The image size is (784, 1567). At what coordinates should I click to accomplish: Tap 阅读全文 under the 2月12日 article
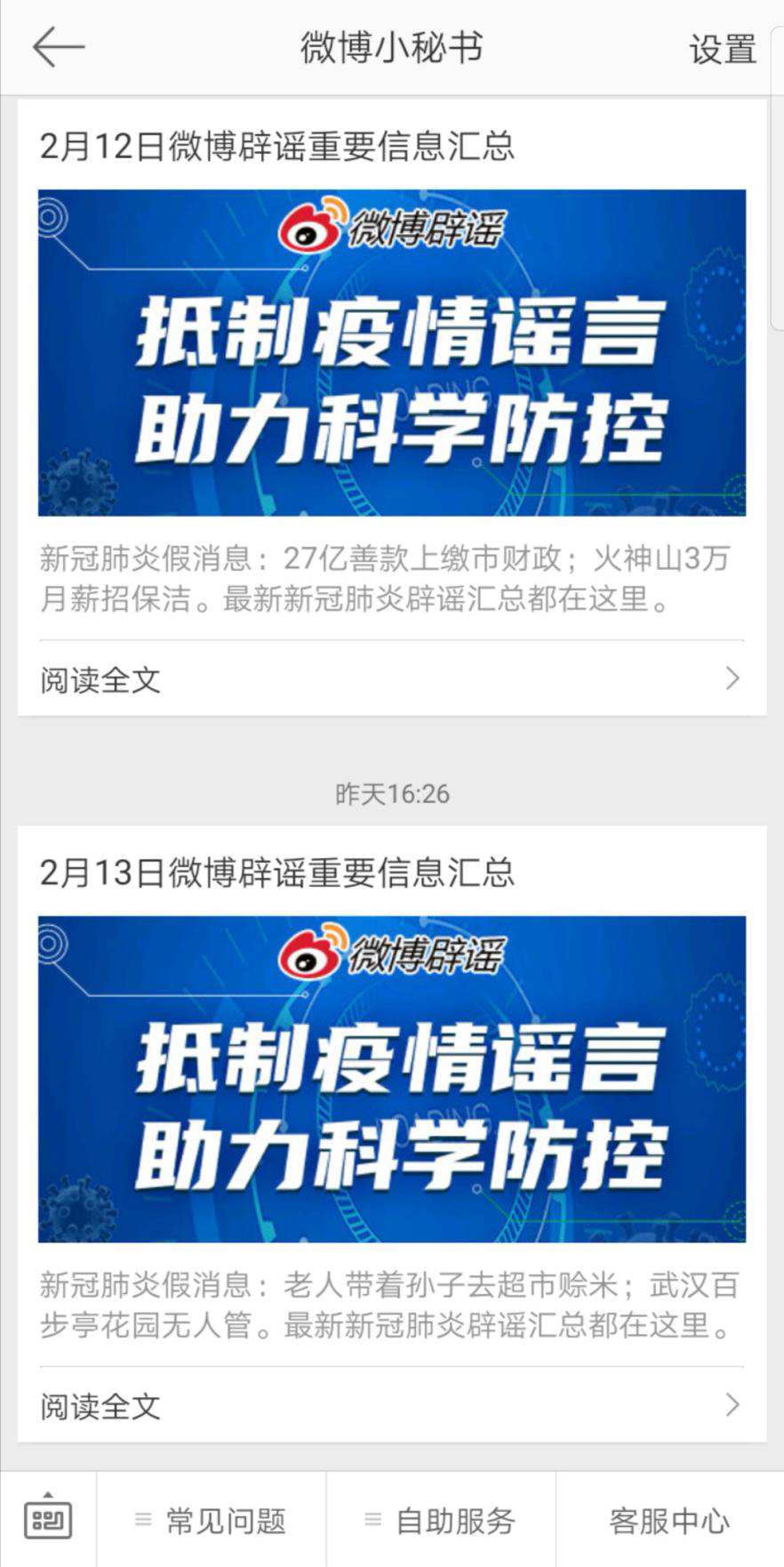pos(391,679)
